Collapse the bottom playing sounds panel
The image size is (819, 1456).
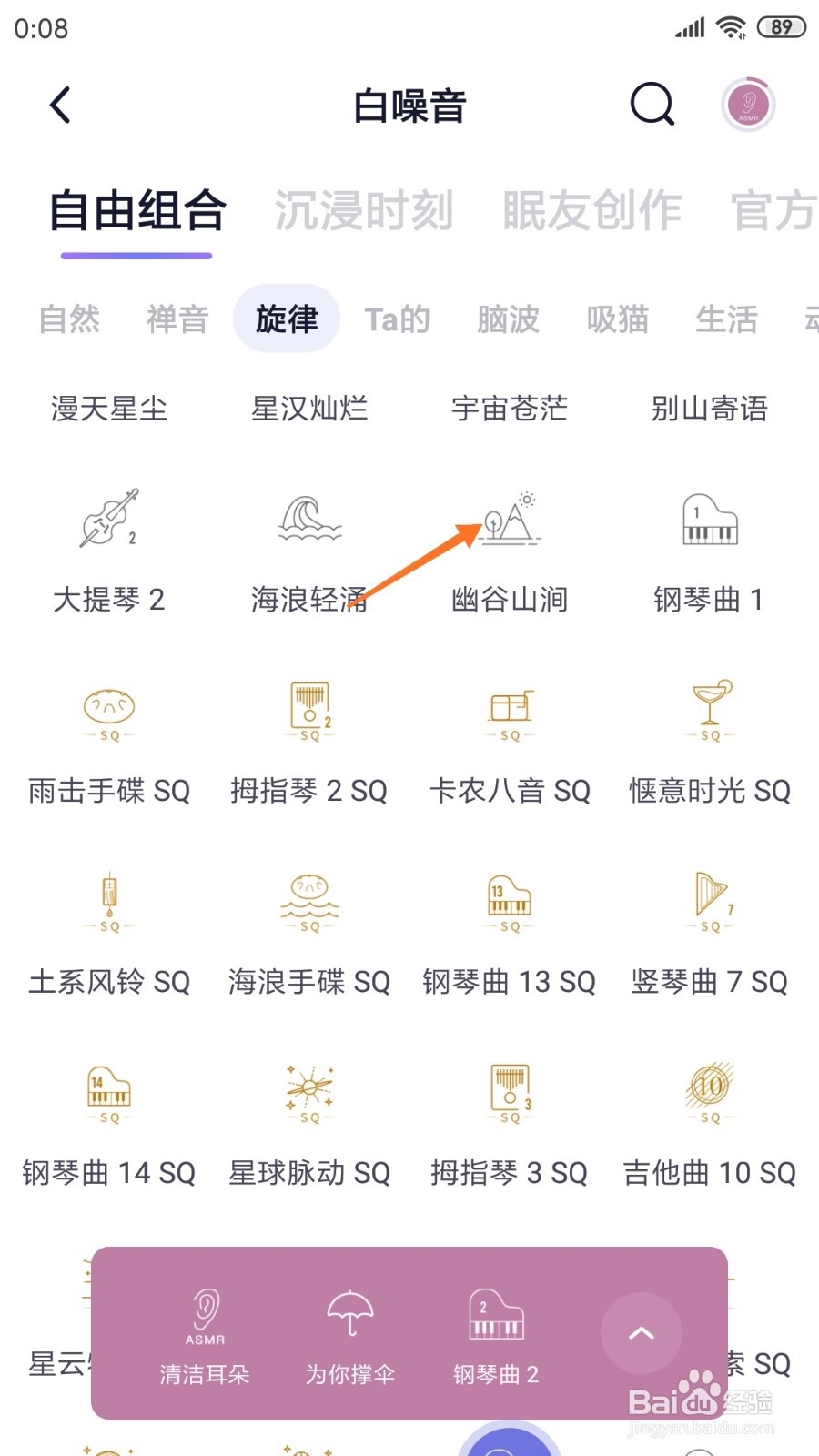point(642,1333)
